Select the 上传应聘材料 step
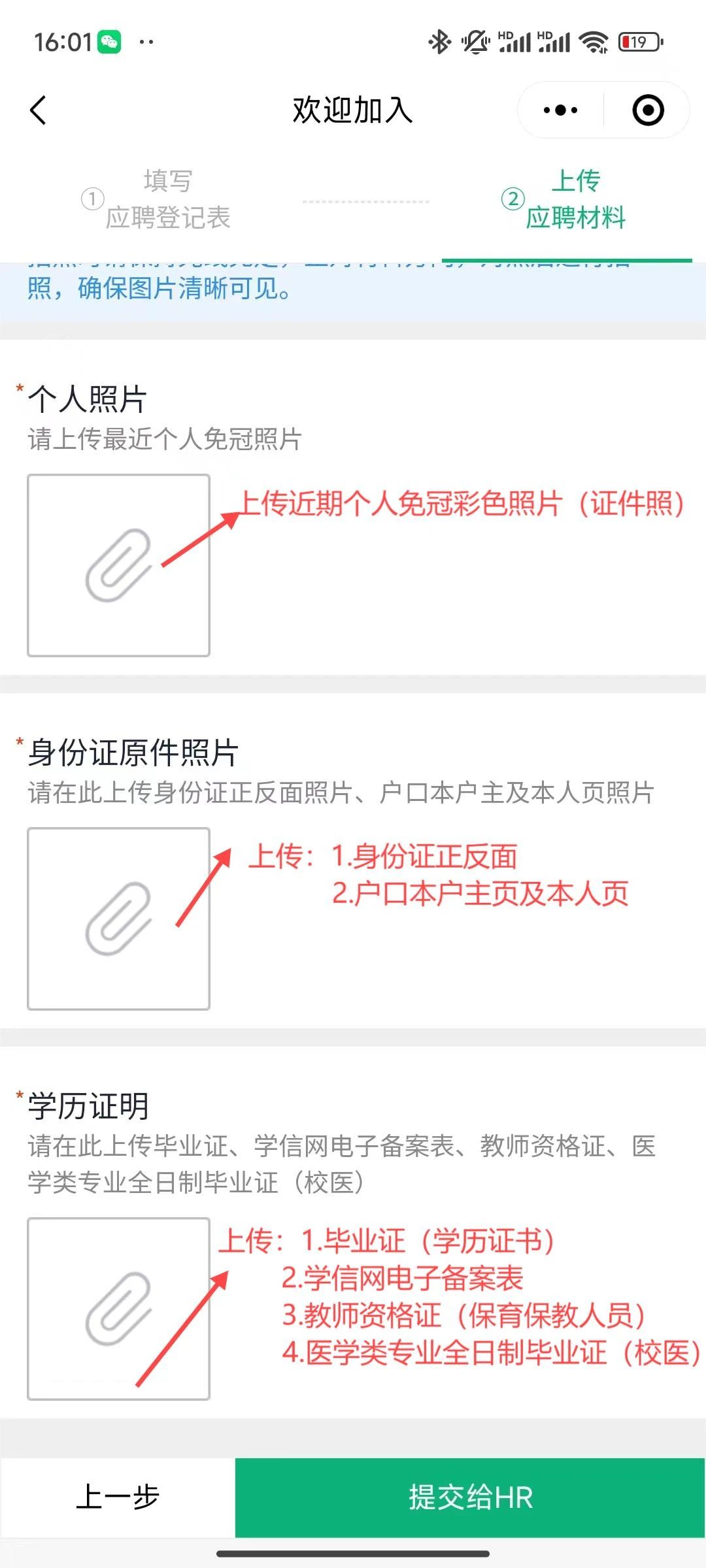 565,199
